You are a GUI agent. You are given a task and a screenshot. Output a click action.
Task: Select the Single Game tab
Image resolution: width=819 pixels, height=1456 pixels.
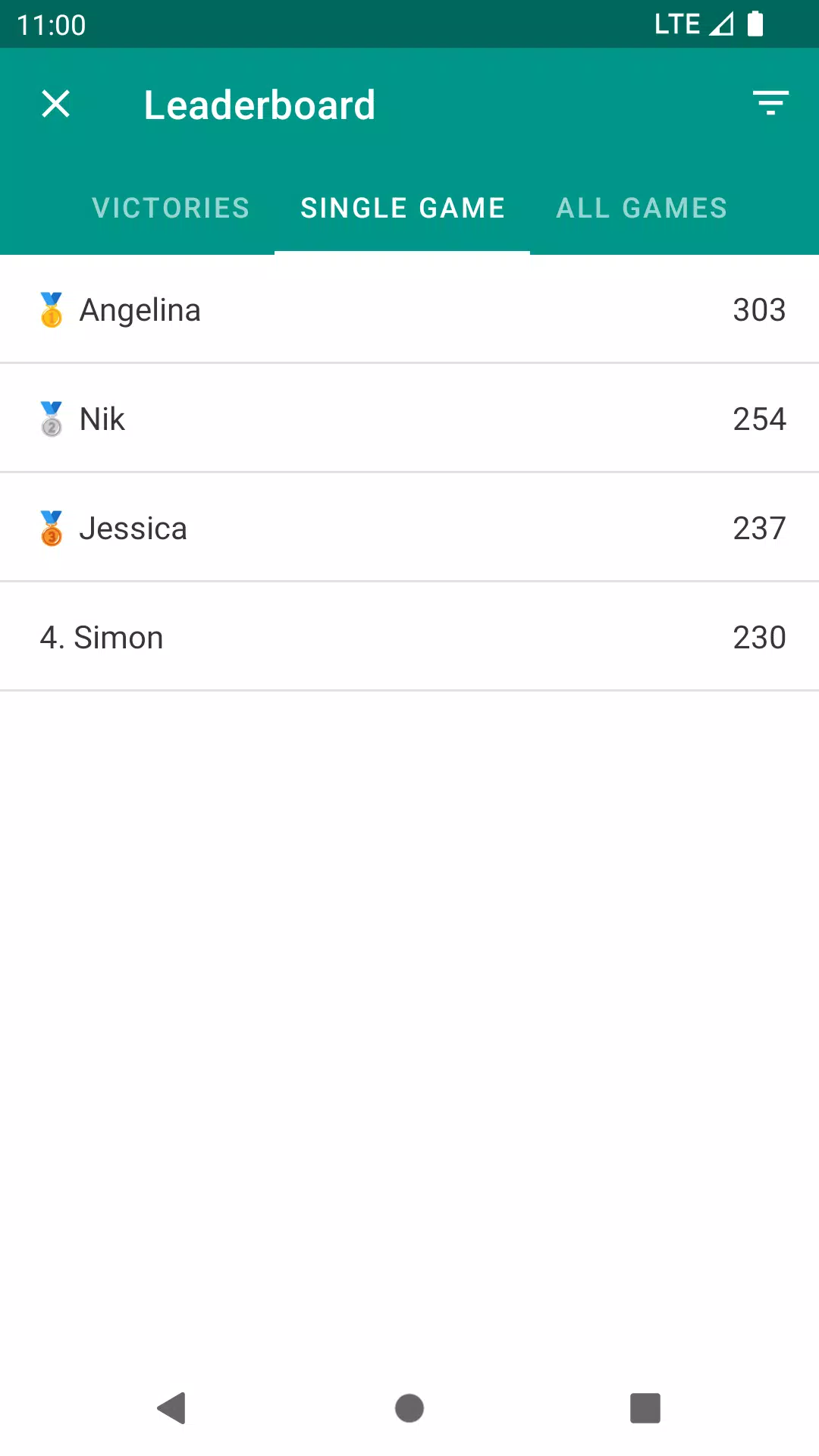(403, 208)
